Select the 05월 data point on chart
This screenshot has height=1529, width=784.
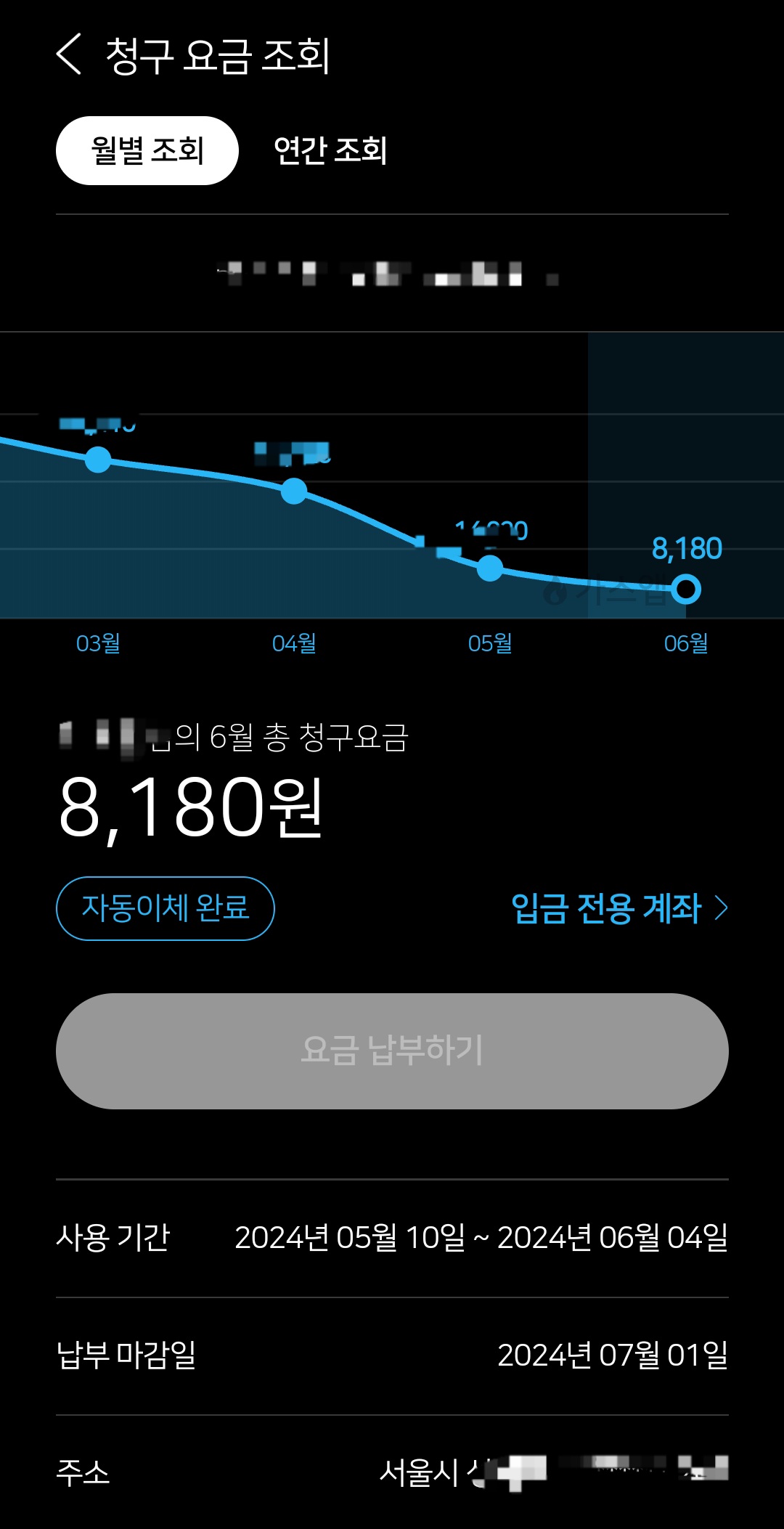point(490,568)
